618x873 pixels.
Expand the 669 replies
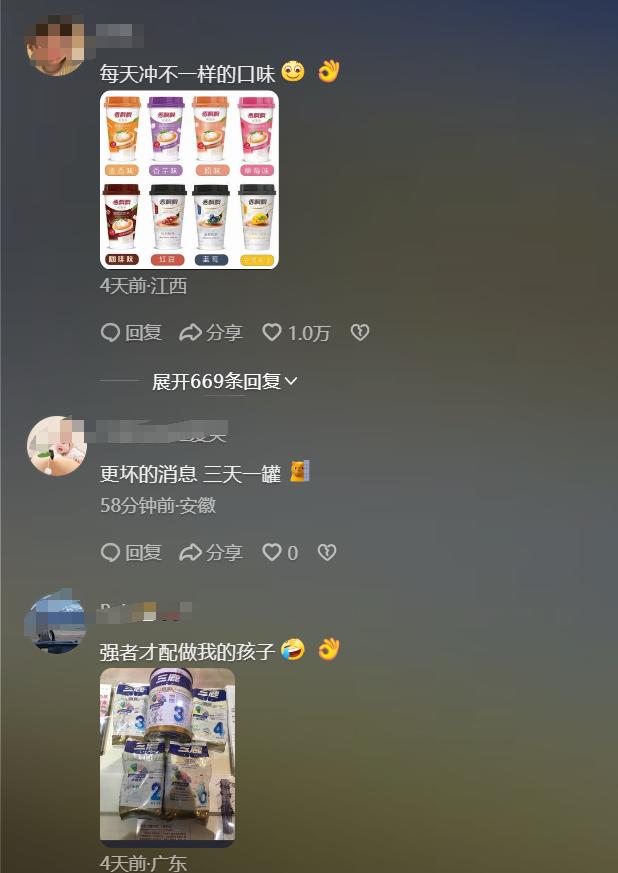224,381
